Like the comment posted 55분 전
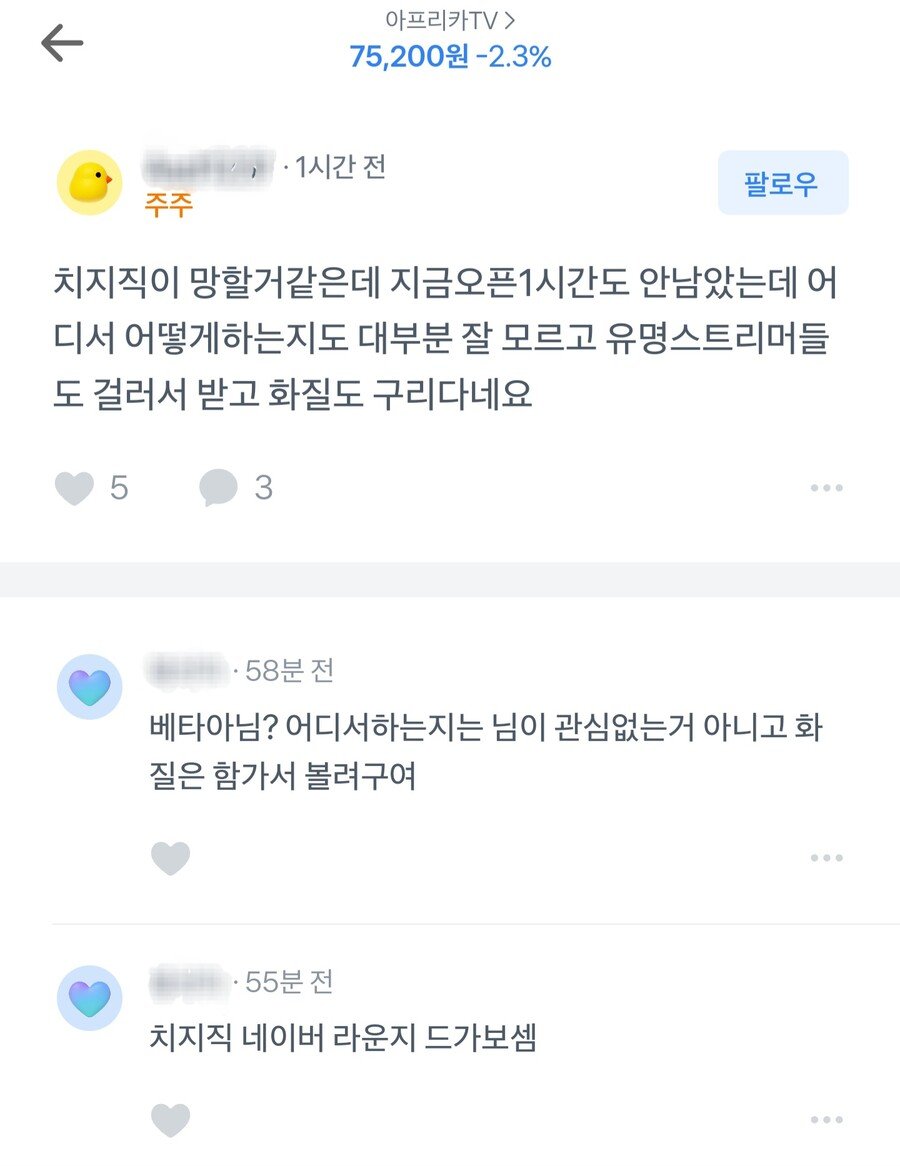 point(170,1120)
